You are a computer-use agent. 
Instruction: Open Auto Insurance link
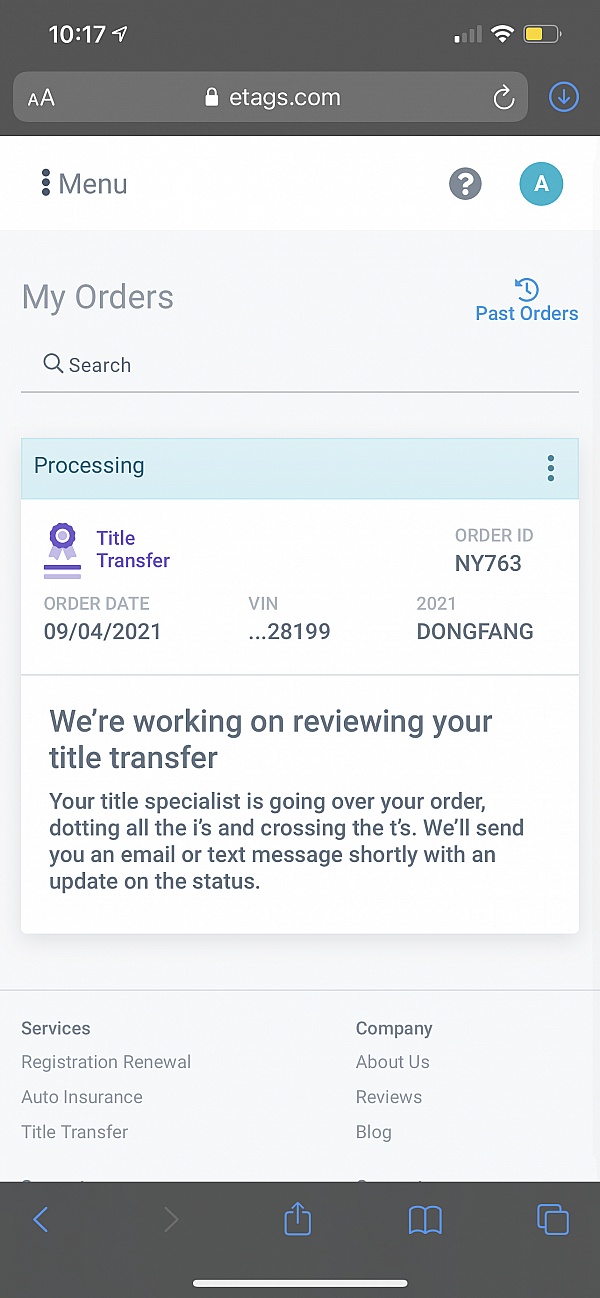coord(82,1097)
